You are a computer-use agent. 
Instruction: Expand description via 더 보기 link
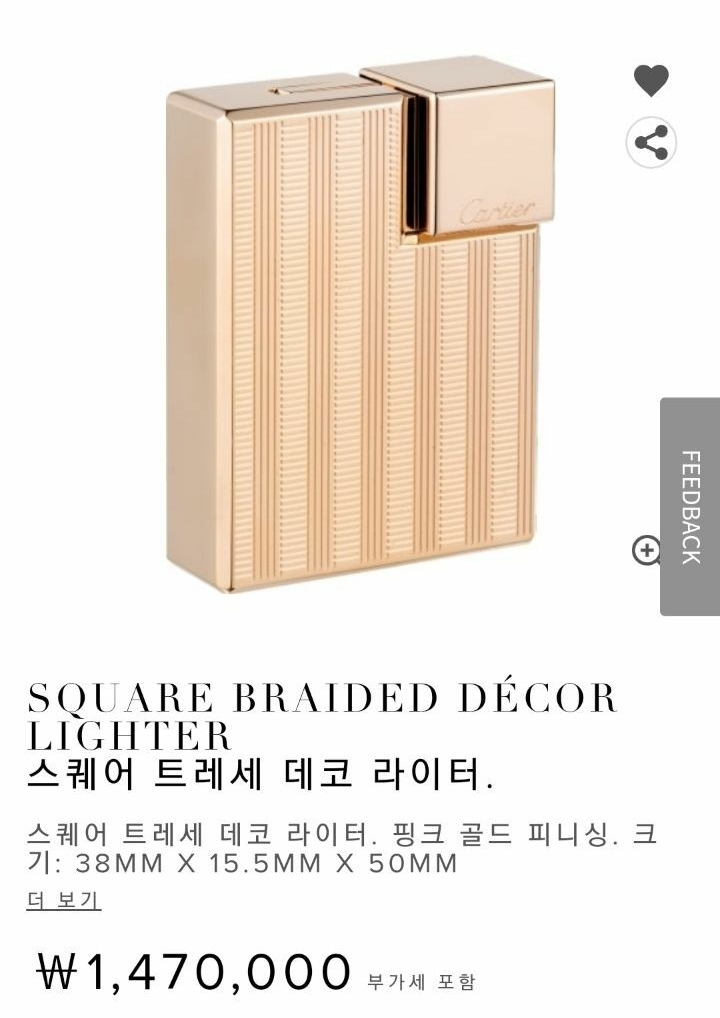point(64,900)
